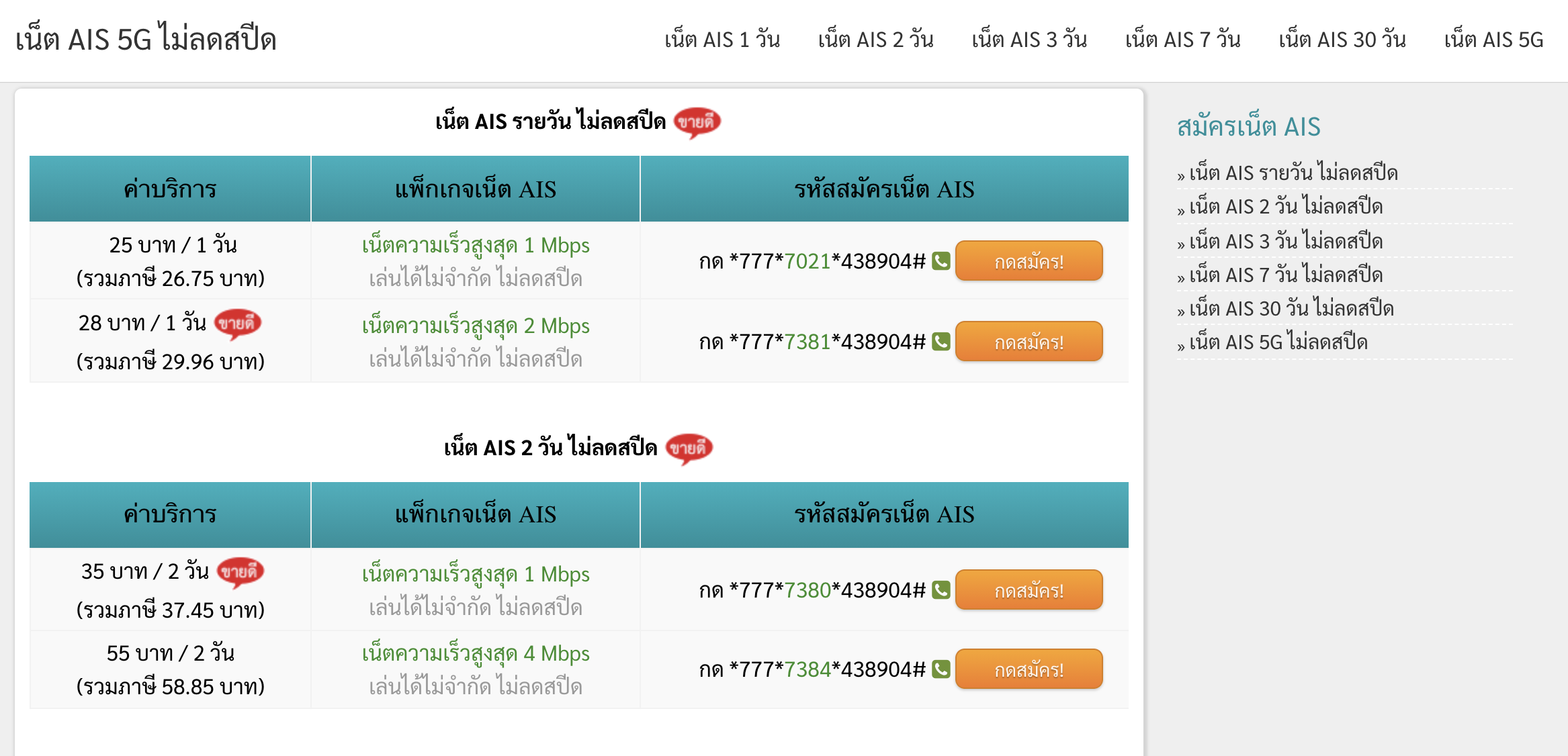Go to เน็ต AIS 7 วัน in top menu
This screenshot has width=1568, height=756.
click(1182, 40)
